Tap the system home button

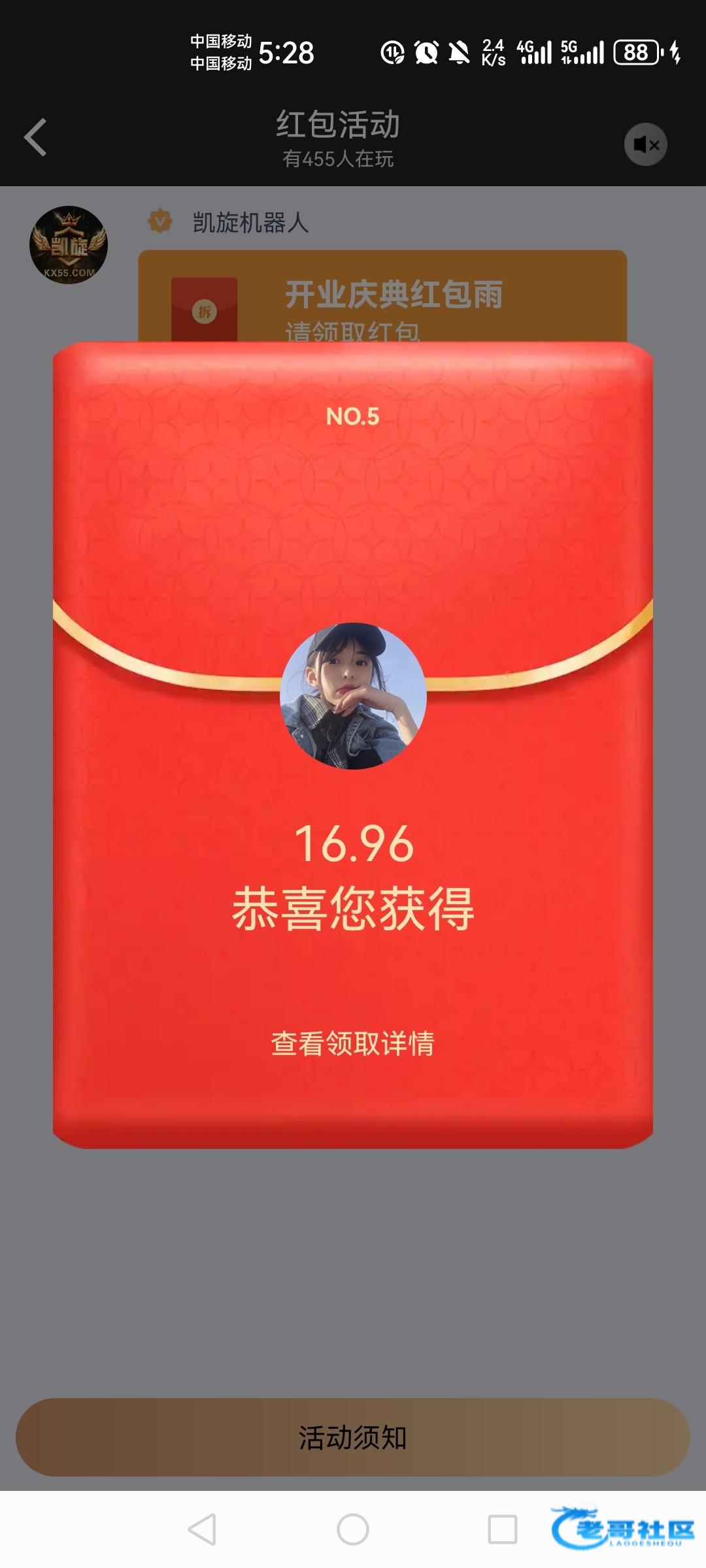click(x=353, y=1529)
